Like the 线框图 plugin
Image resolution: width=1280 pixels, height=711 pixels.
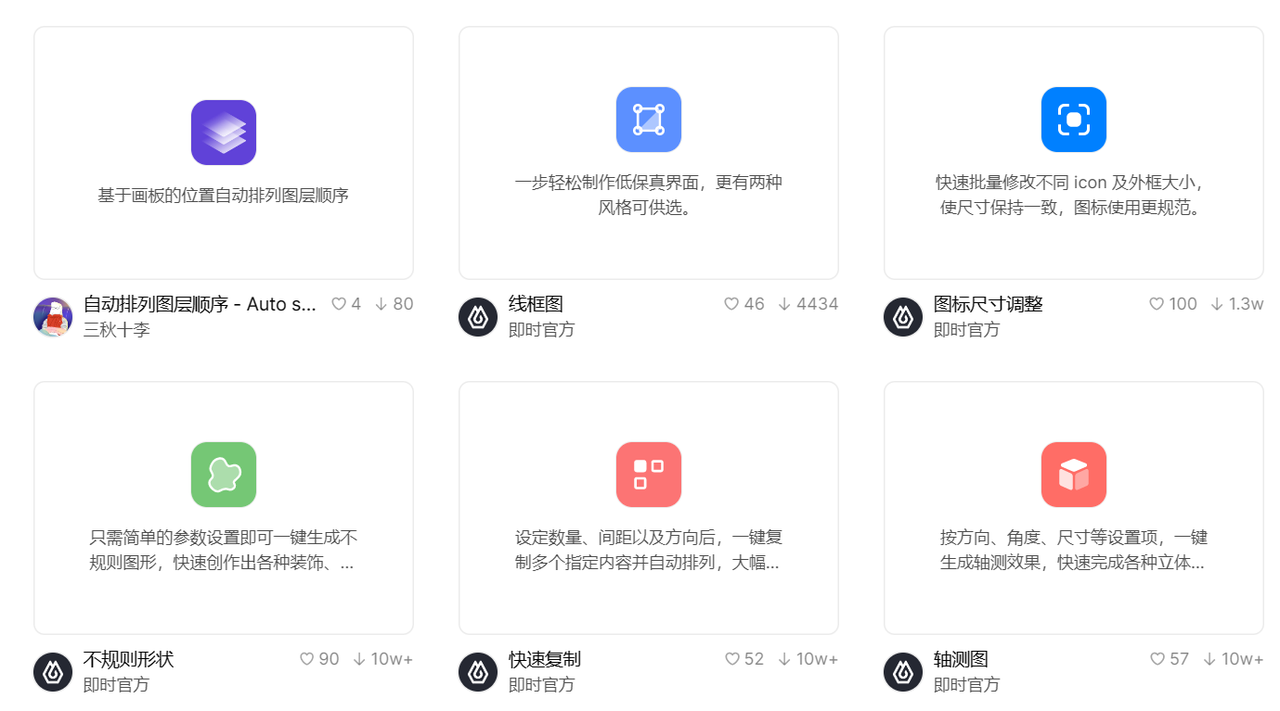(732, 304)
